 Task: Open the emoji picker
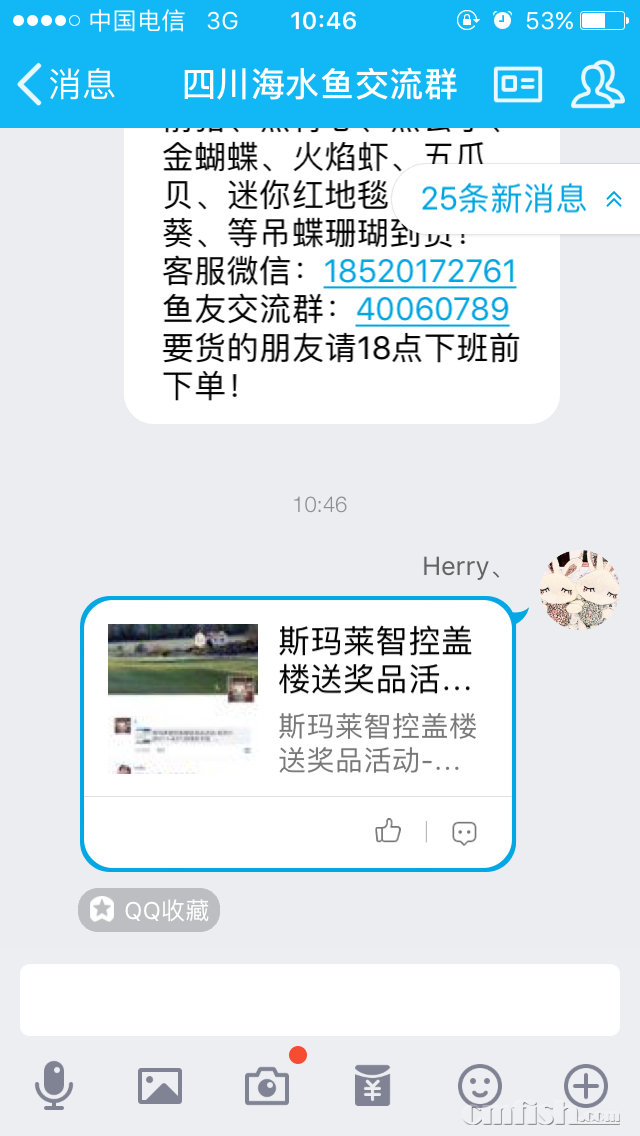pyautogui.click(x=480, y=1085)
